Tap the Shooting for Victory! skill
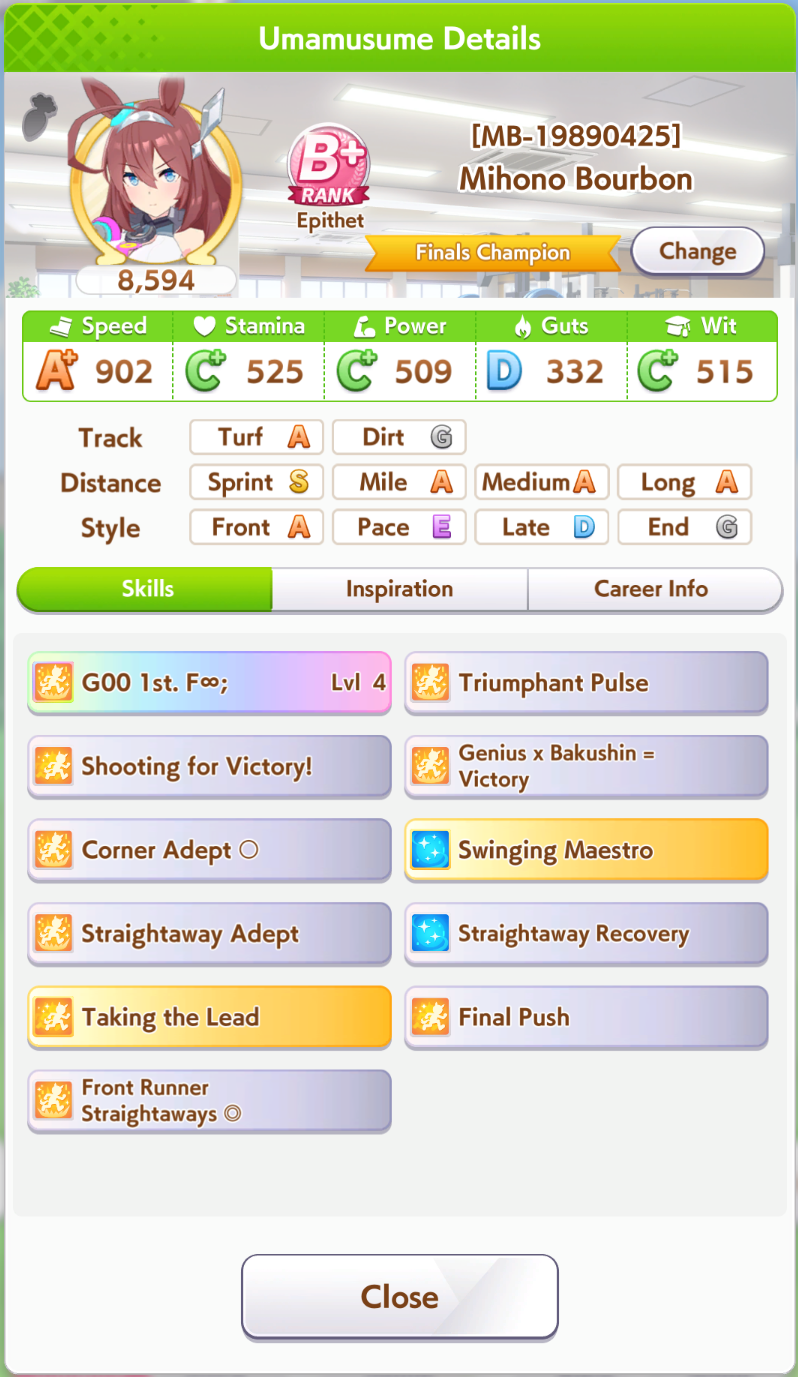798x1377 pixels. [209, 767]
